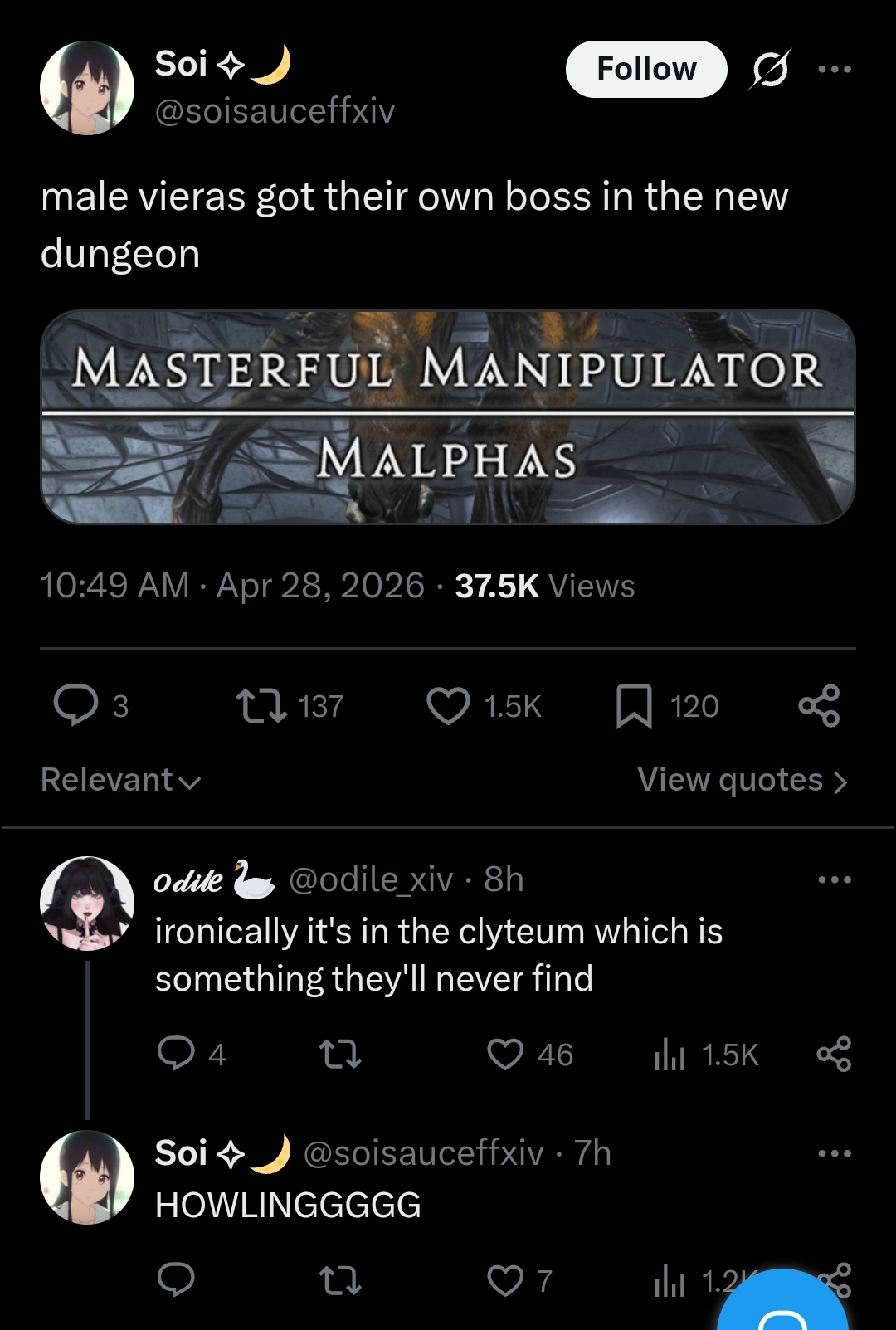Repost Odile's reply
Viewport: 896px width, 1330px height.
tap(340, 1055)
